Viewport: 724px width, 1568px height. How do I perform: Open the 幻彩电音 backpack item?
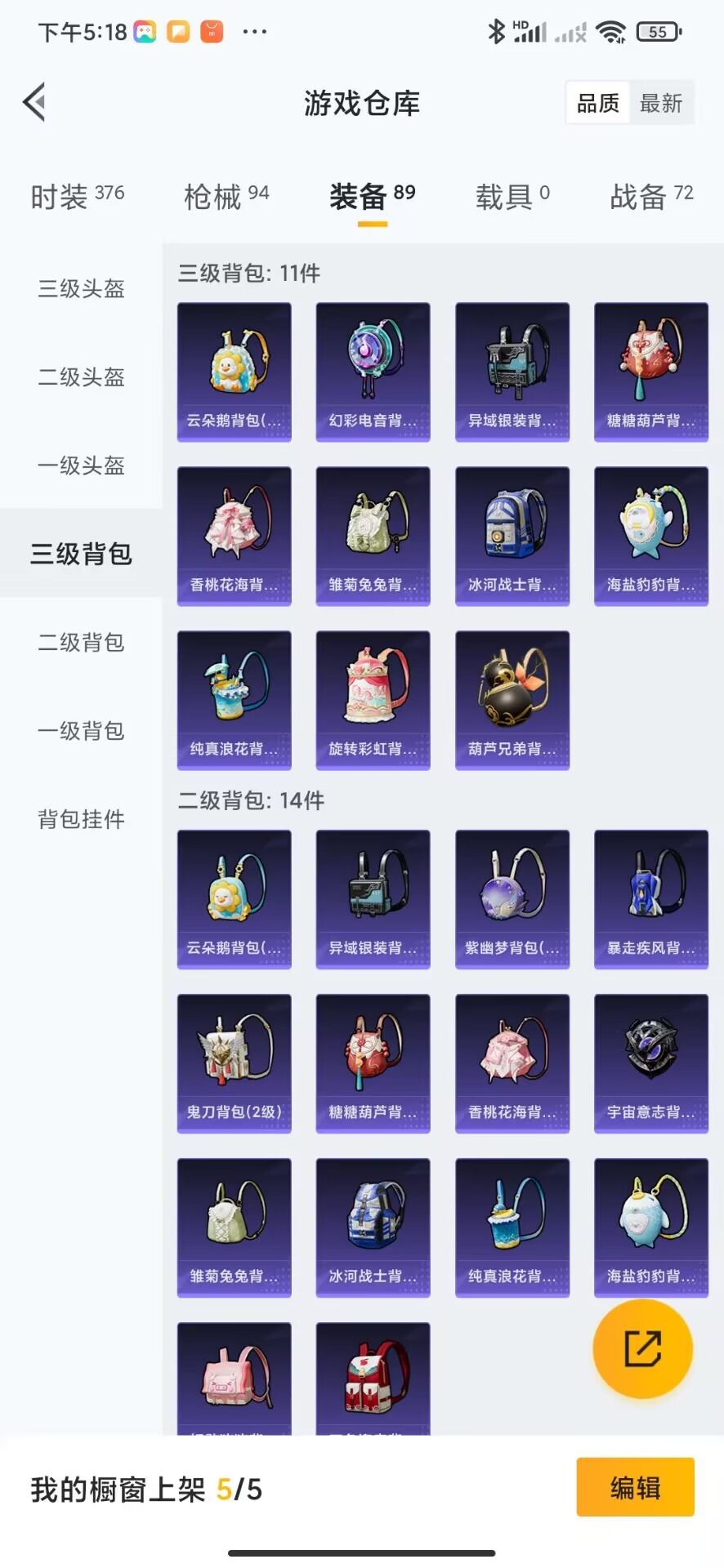click(x=373, y=372)
